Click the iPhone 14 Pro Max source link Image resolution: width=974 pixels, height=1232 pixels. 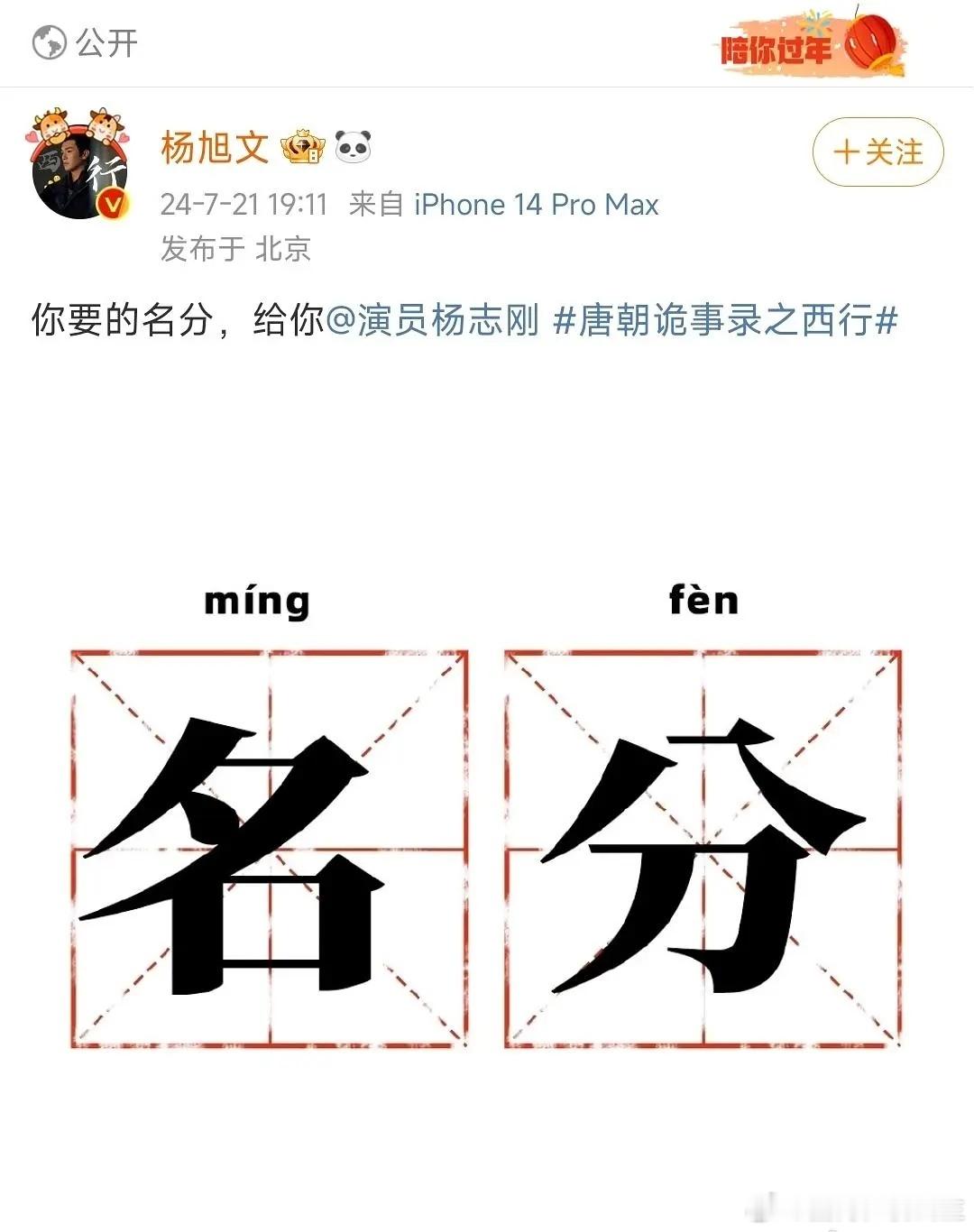tap(536, 204)
